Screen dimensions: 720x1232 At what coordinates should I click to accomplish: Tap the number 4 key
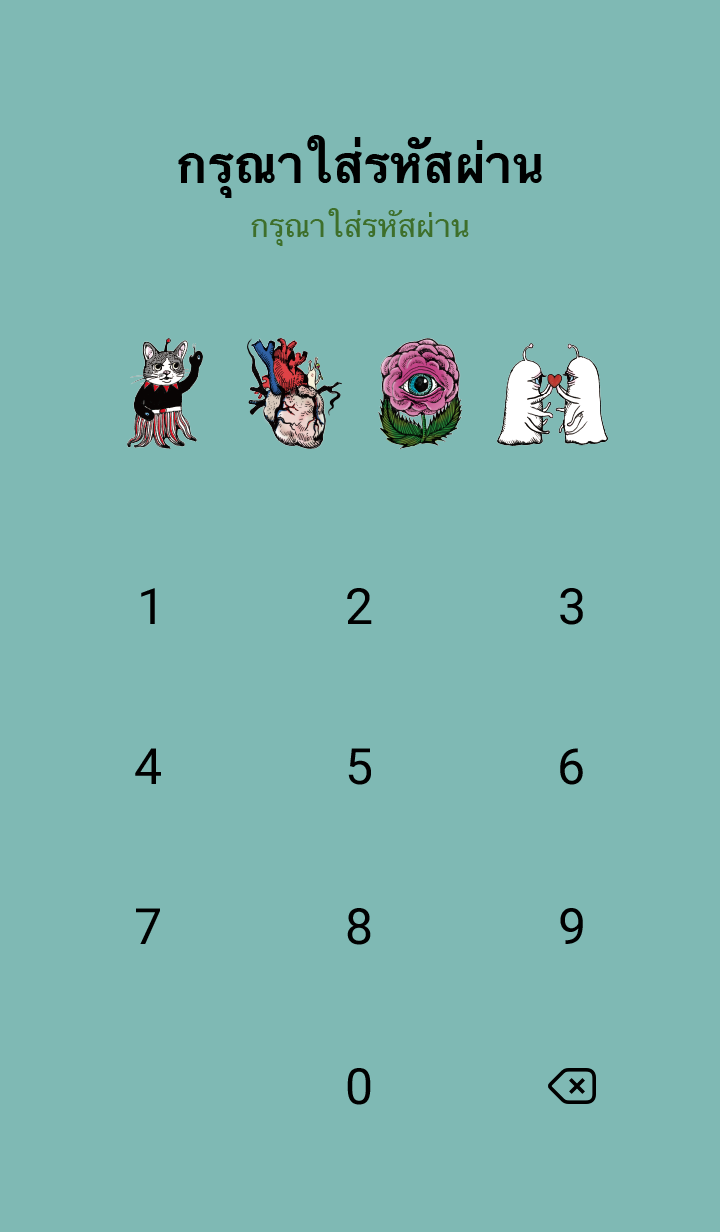148,767
